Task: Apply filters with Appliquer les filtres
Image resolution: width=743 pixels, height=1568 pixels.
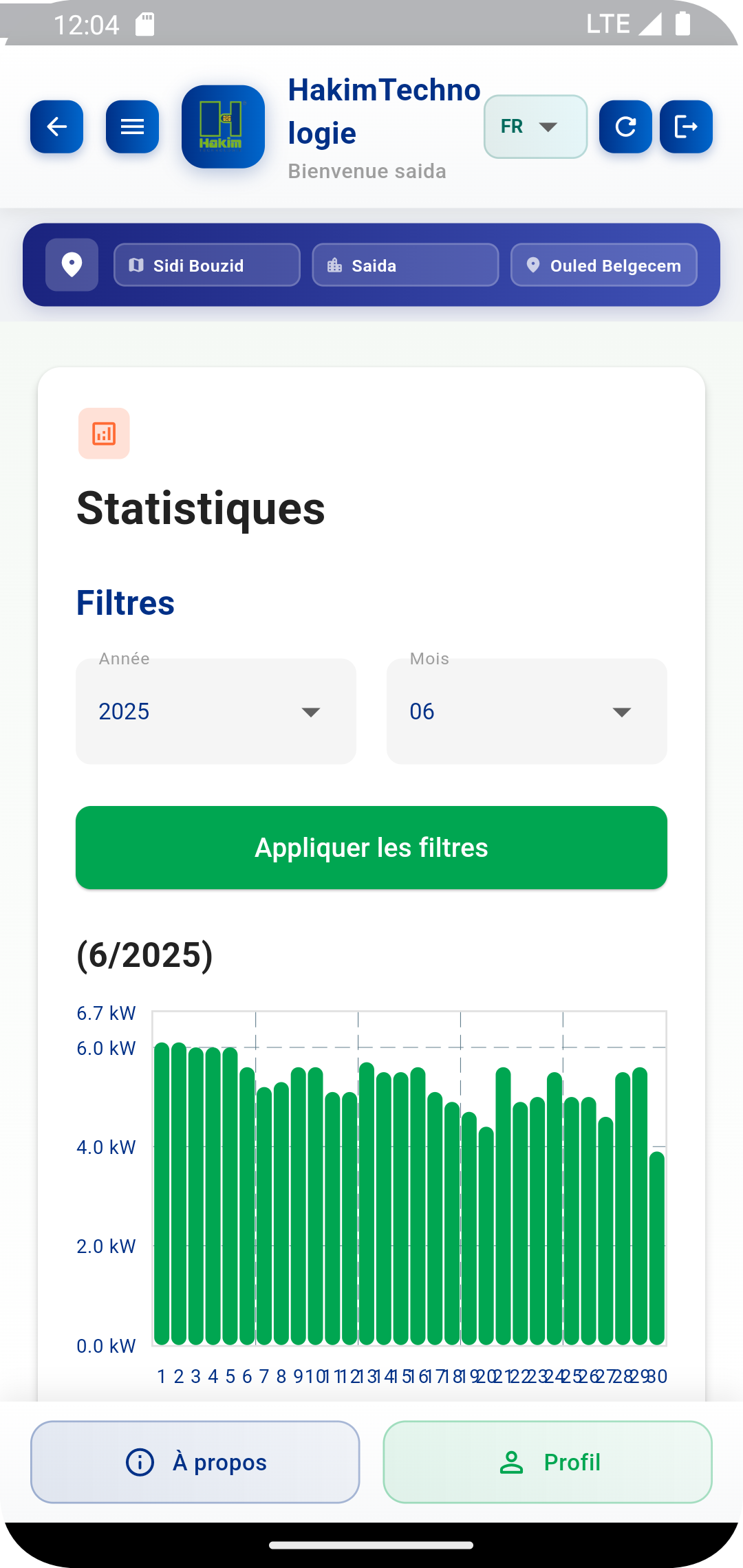Action: click(371, 847)
